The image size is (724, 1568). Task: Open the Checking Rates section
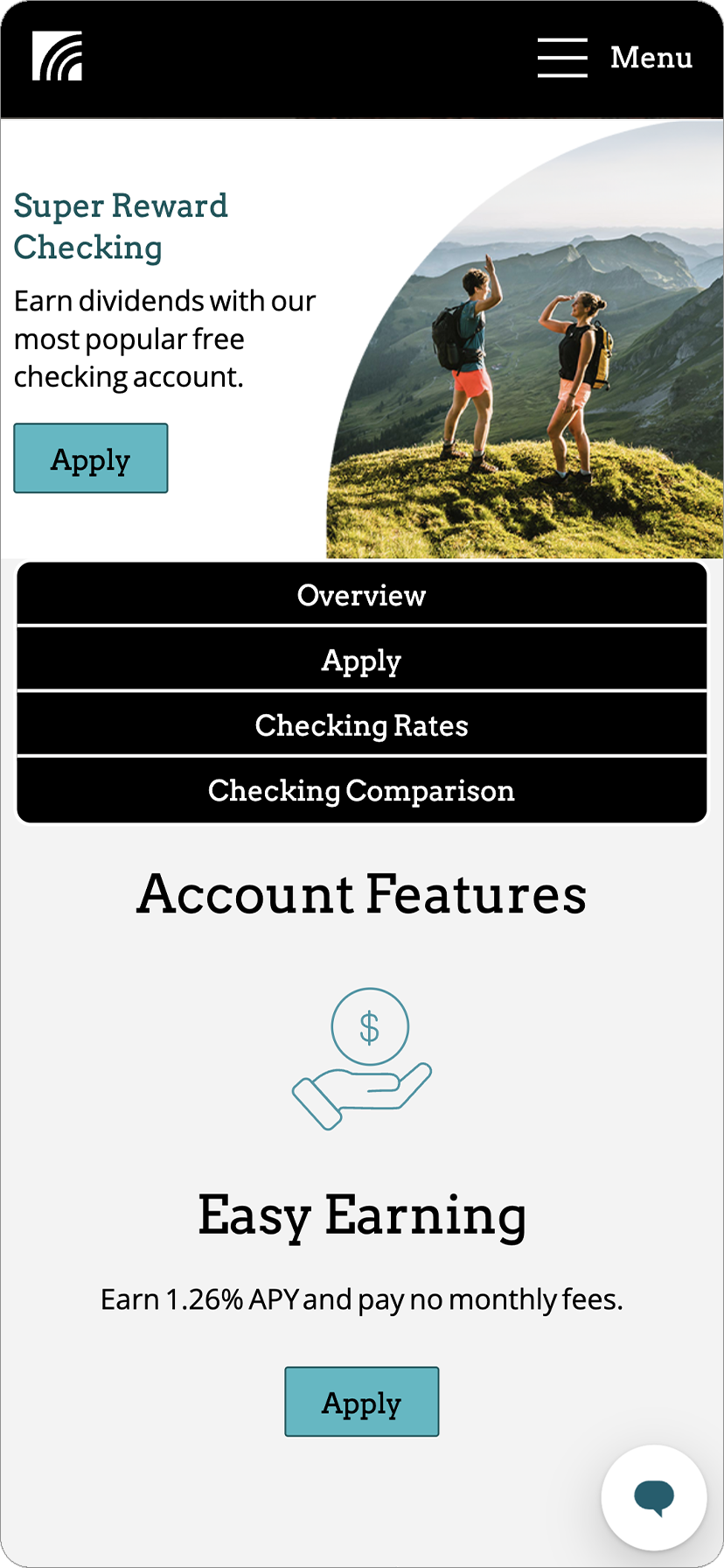(361, 724)
